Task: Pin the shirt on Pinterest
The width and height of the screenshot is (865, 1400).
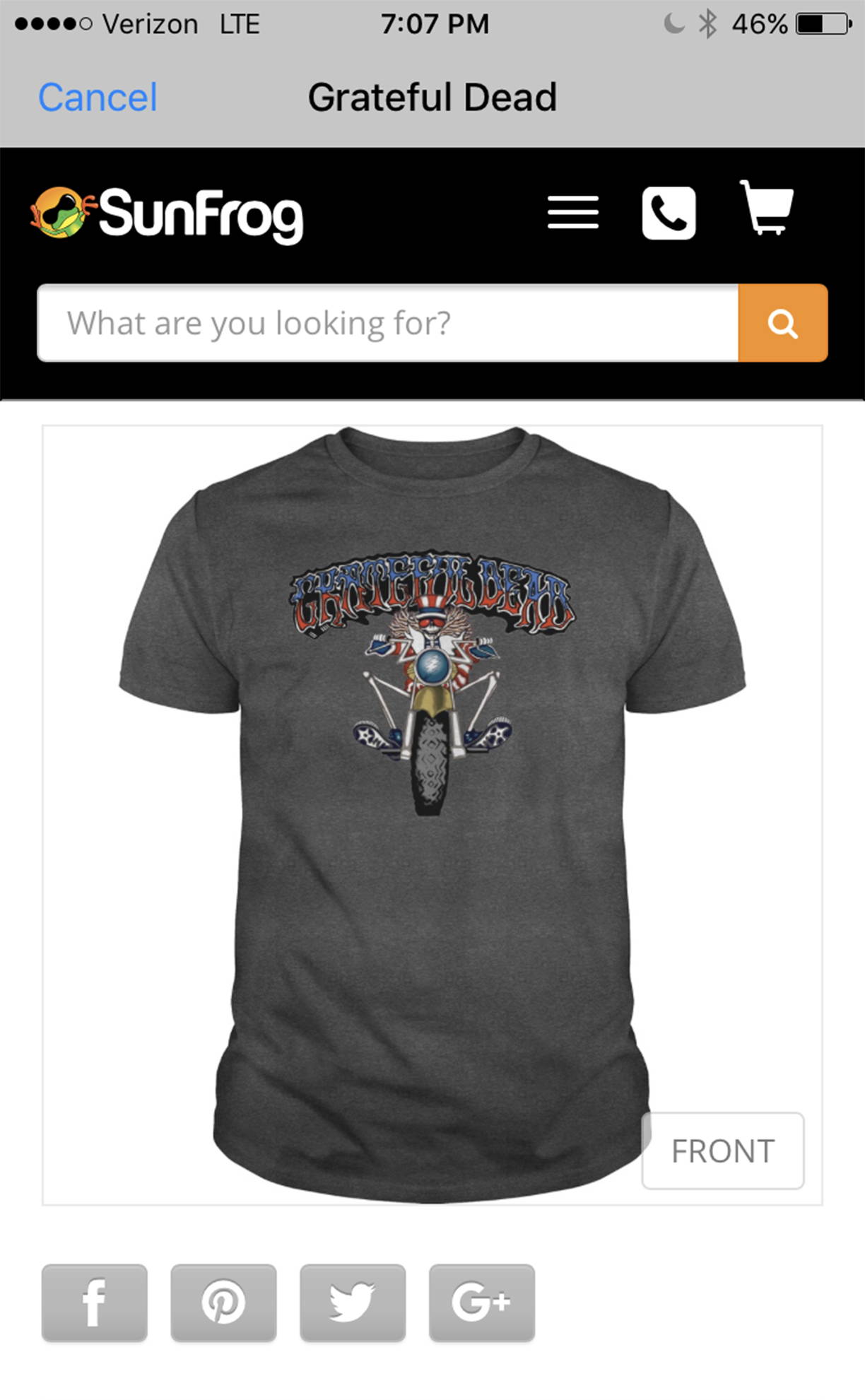Action: coord(223,1302)
